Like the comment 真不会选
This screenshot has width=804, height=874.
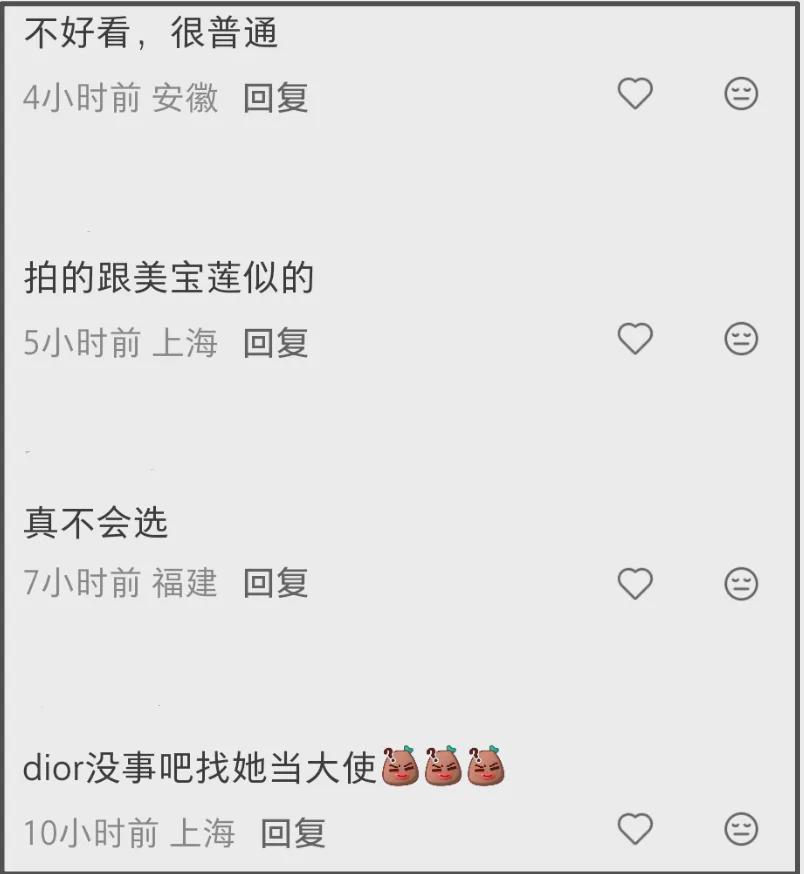click(x=635, y=582)
